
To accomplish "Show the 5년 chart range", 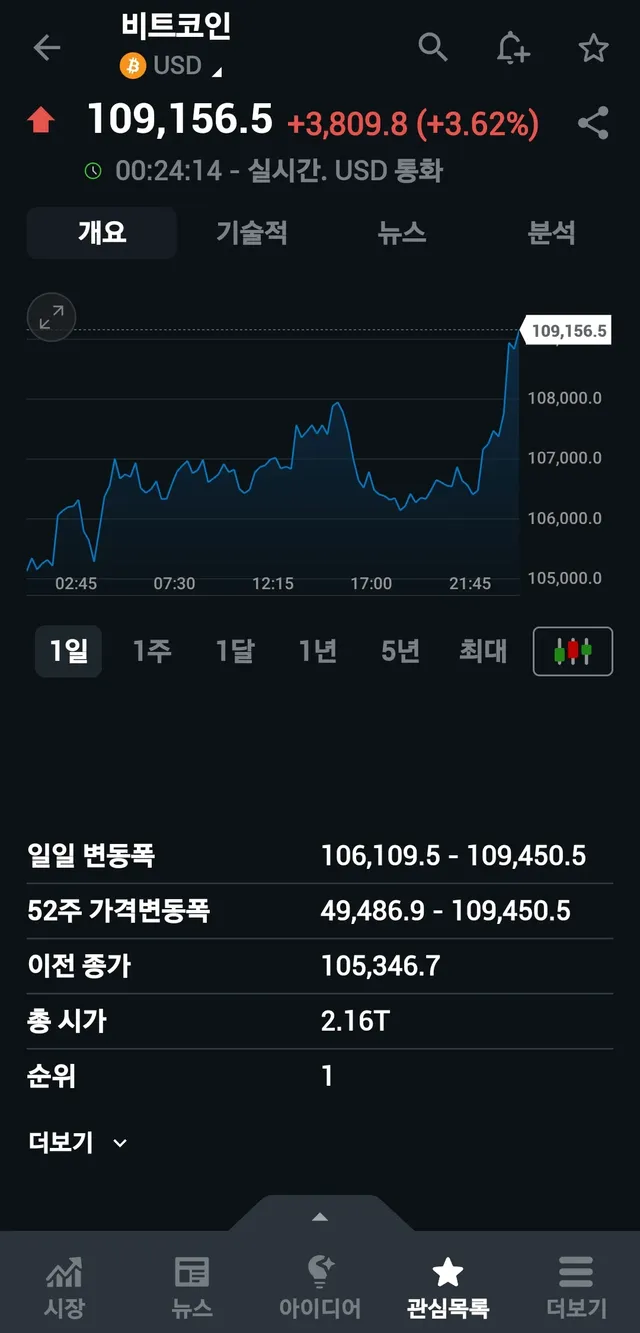I will click(x=400, y=651).
